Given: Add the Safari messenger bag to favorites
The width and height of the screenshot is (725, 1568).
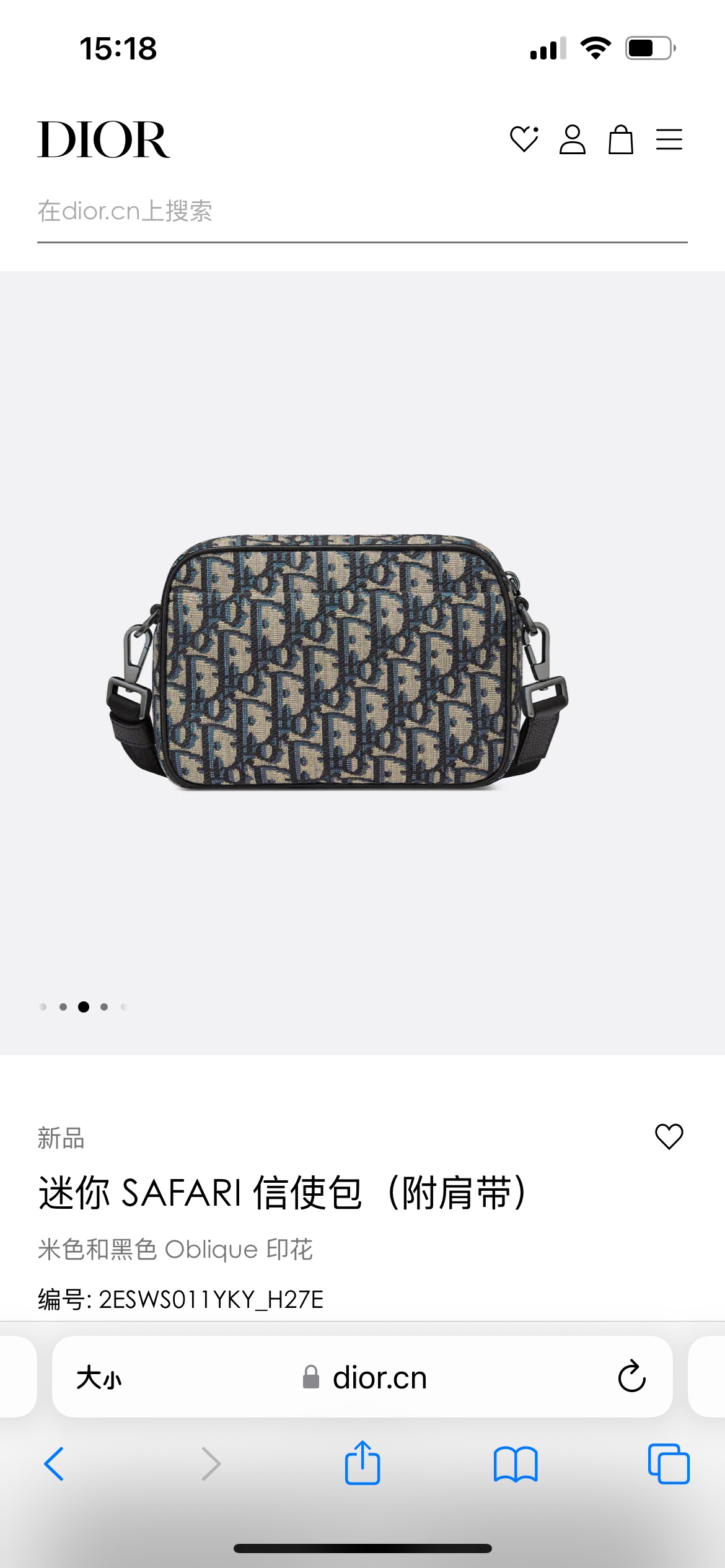Looking at the screenshot, I should (x=669, y=1136).
